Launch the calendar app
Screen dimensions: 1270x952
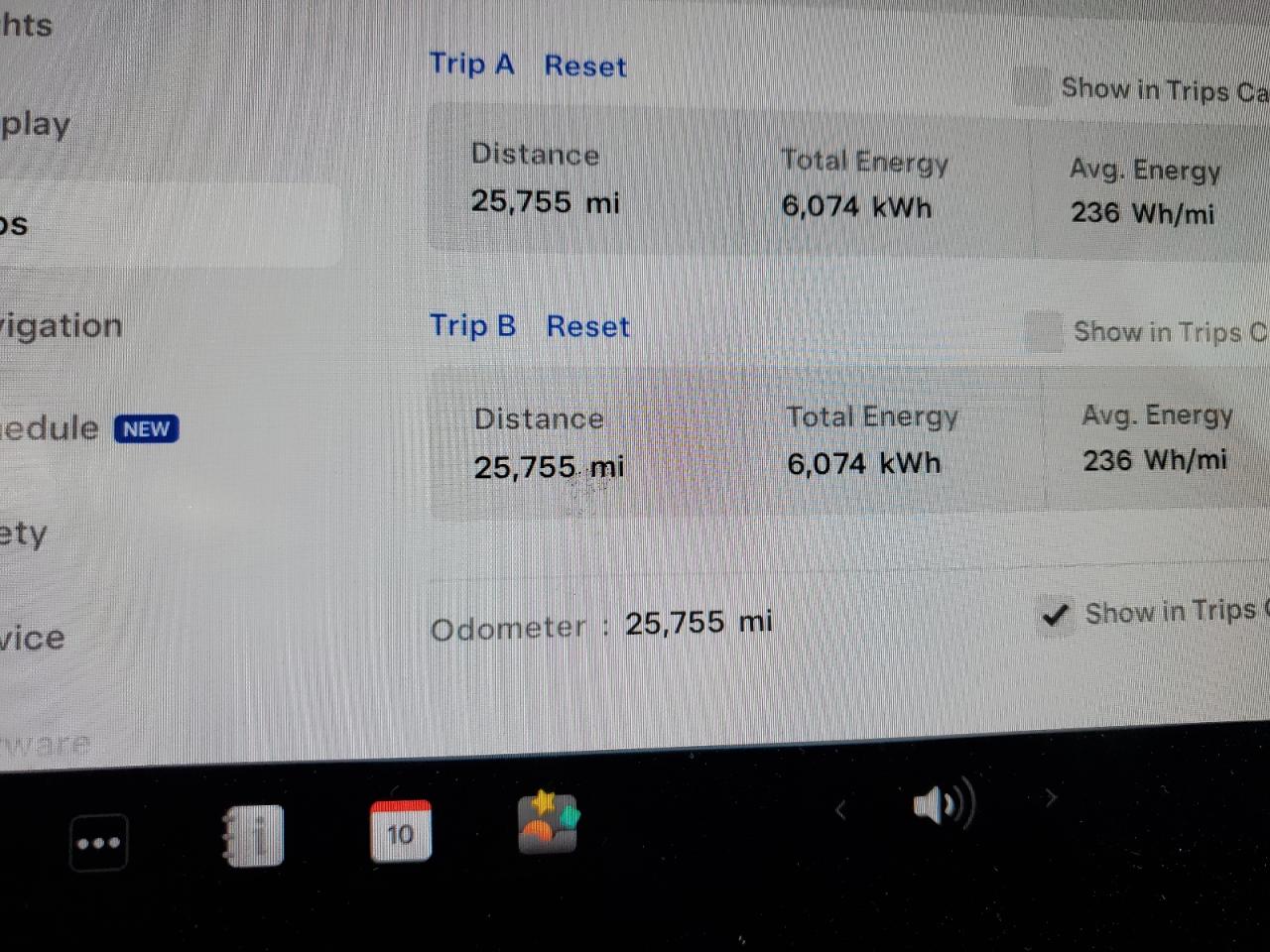click(x=400, y=831)
